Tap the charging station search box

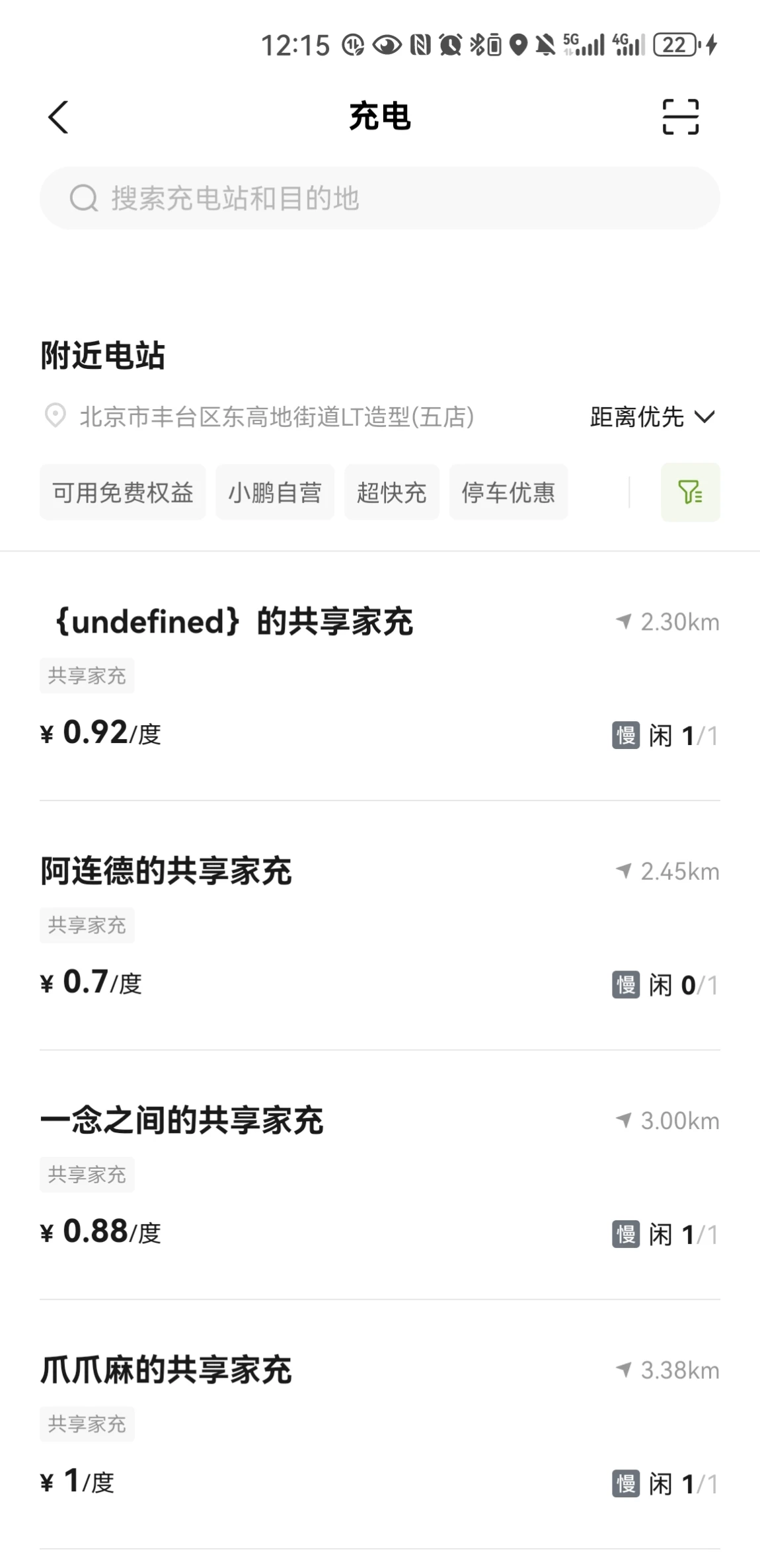pyautogui.click(x=380, y=198)
